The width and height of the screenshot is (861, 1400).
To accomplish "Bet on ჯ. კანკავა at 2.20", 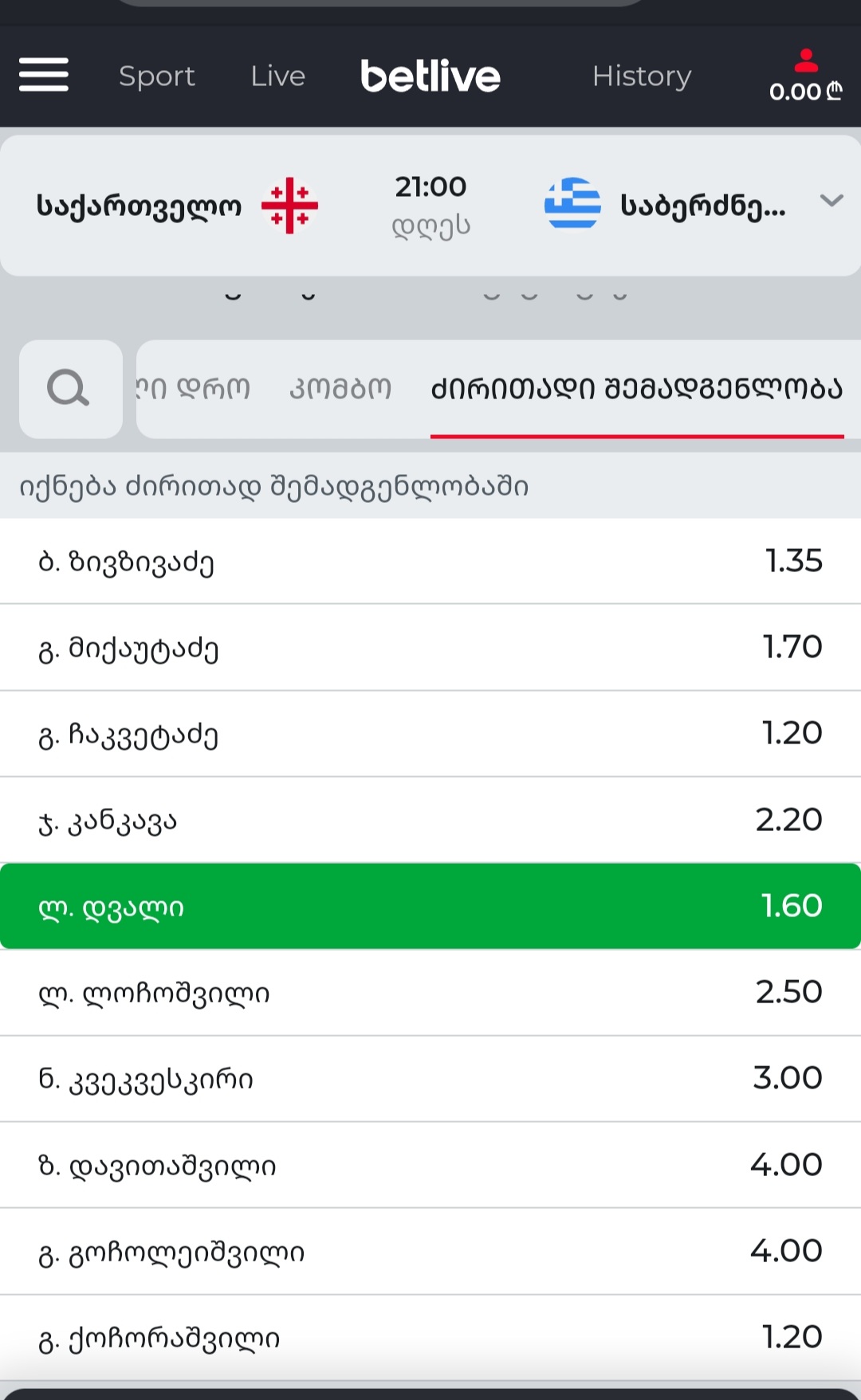I will [x=431, y=820].
